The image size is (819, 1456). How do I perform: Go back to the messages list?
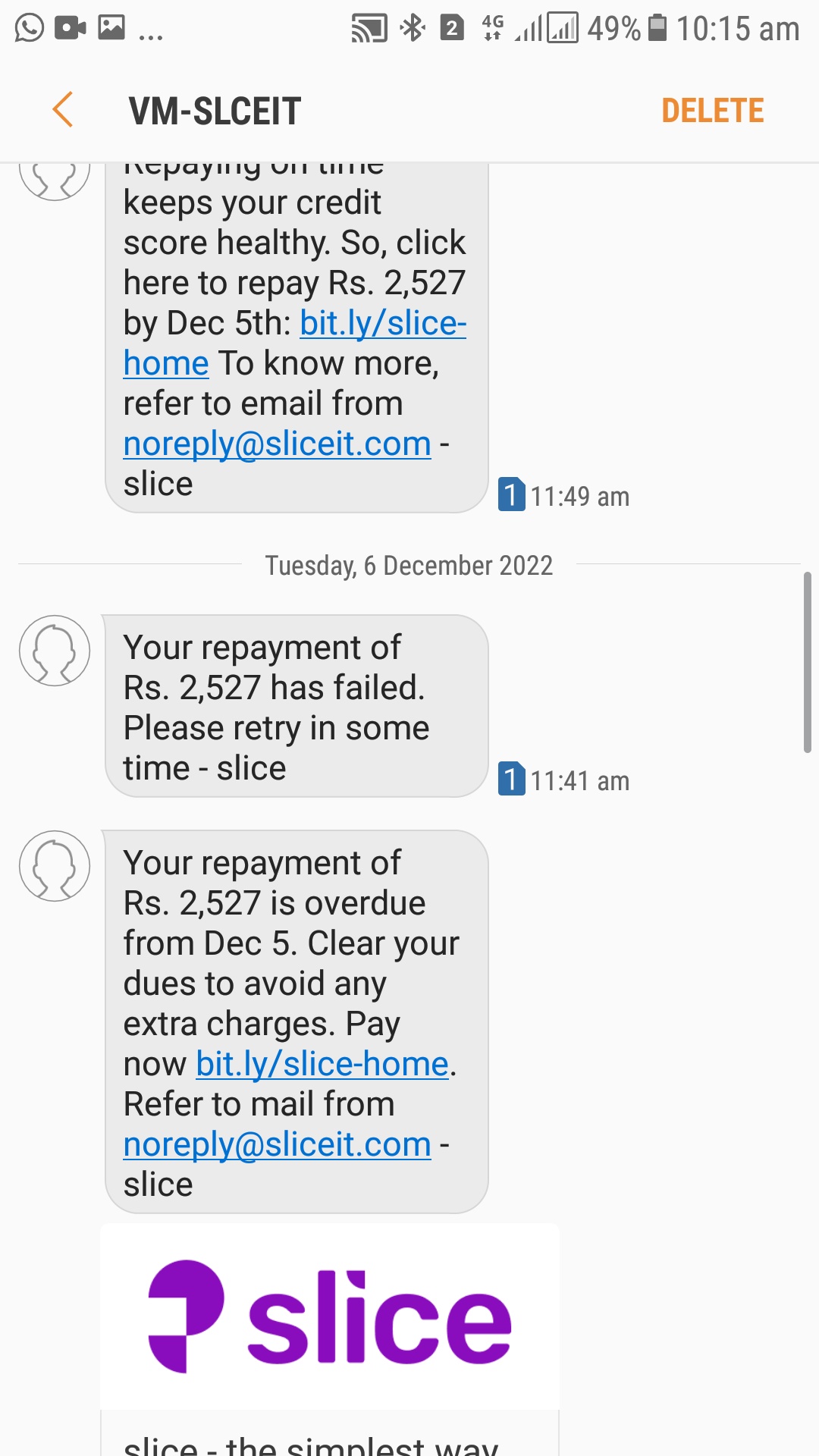63,110
